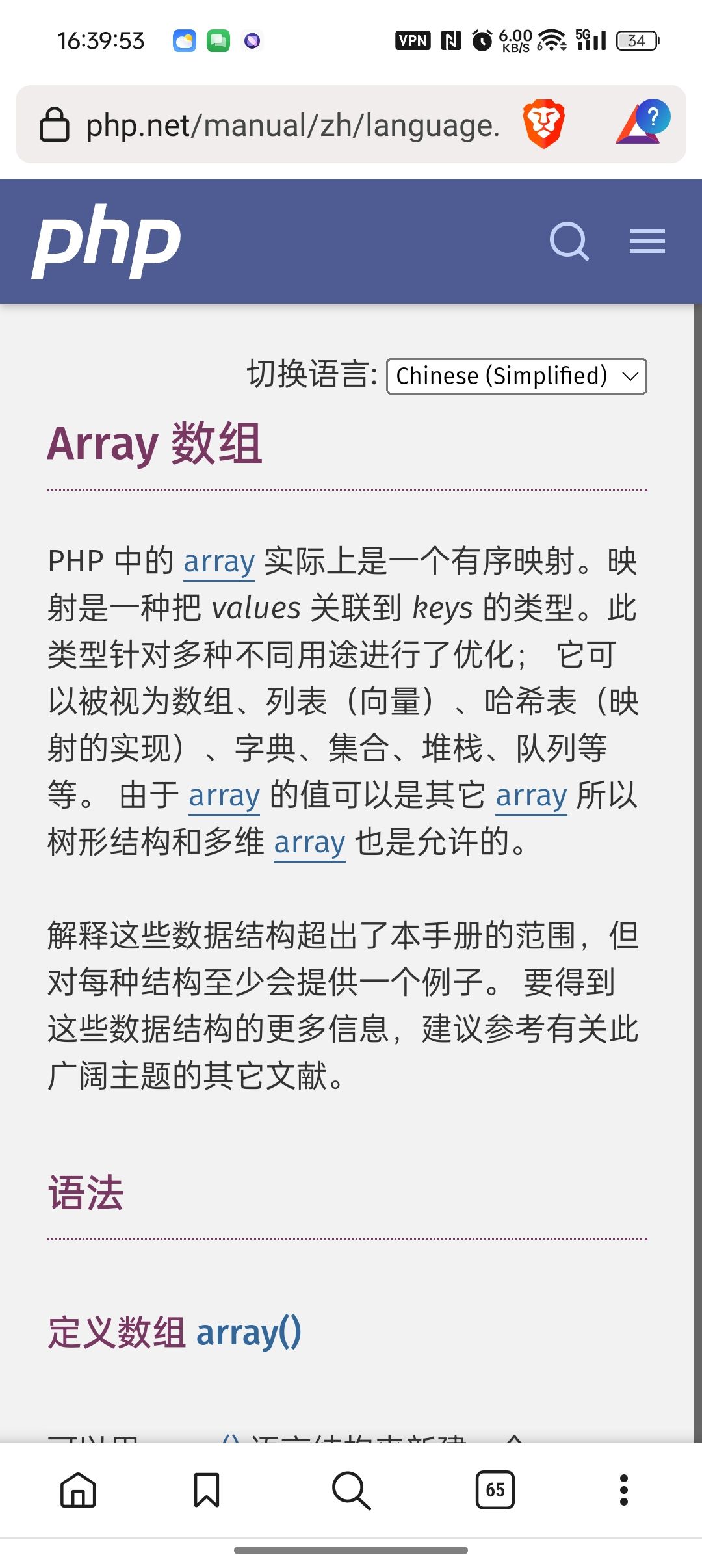Open the array() link in 定义数组 heading
The image size is (702, 1568).
(x=248, y=1332)
